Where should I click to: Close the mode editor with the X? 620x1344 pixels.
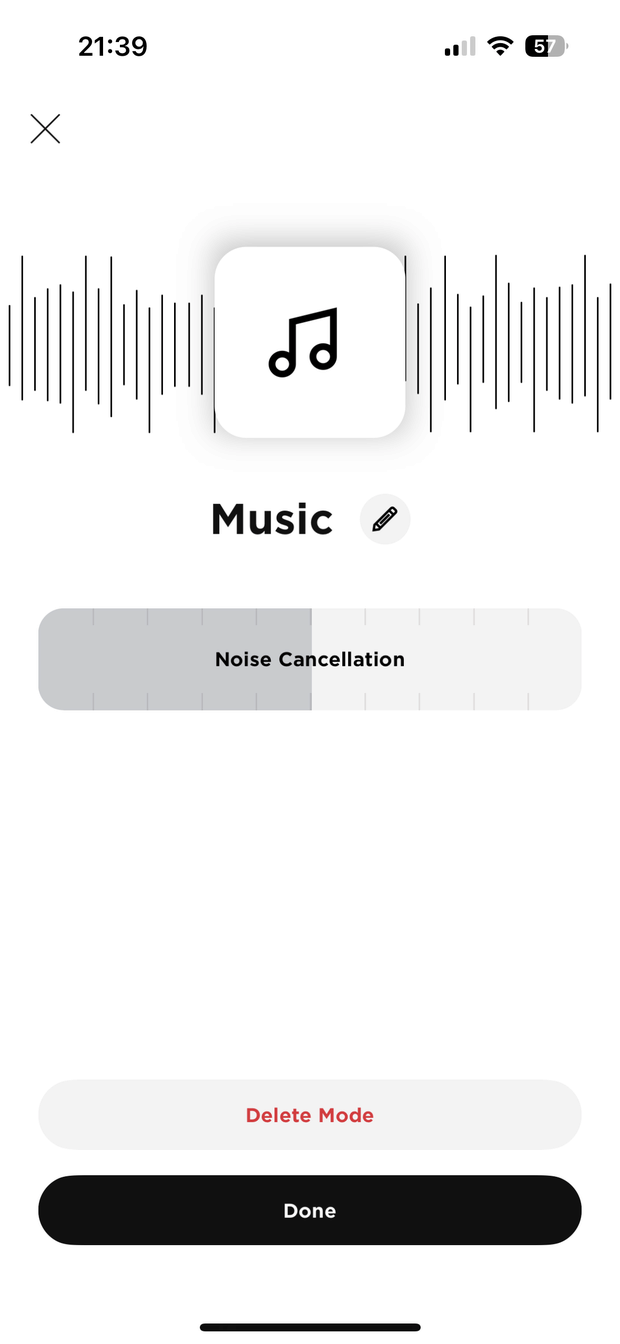pos(45,129)
